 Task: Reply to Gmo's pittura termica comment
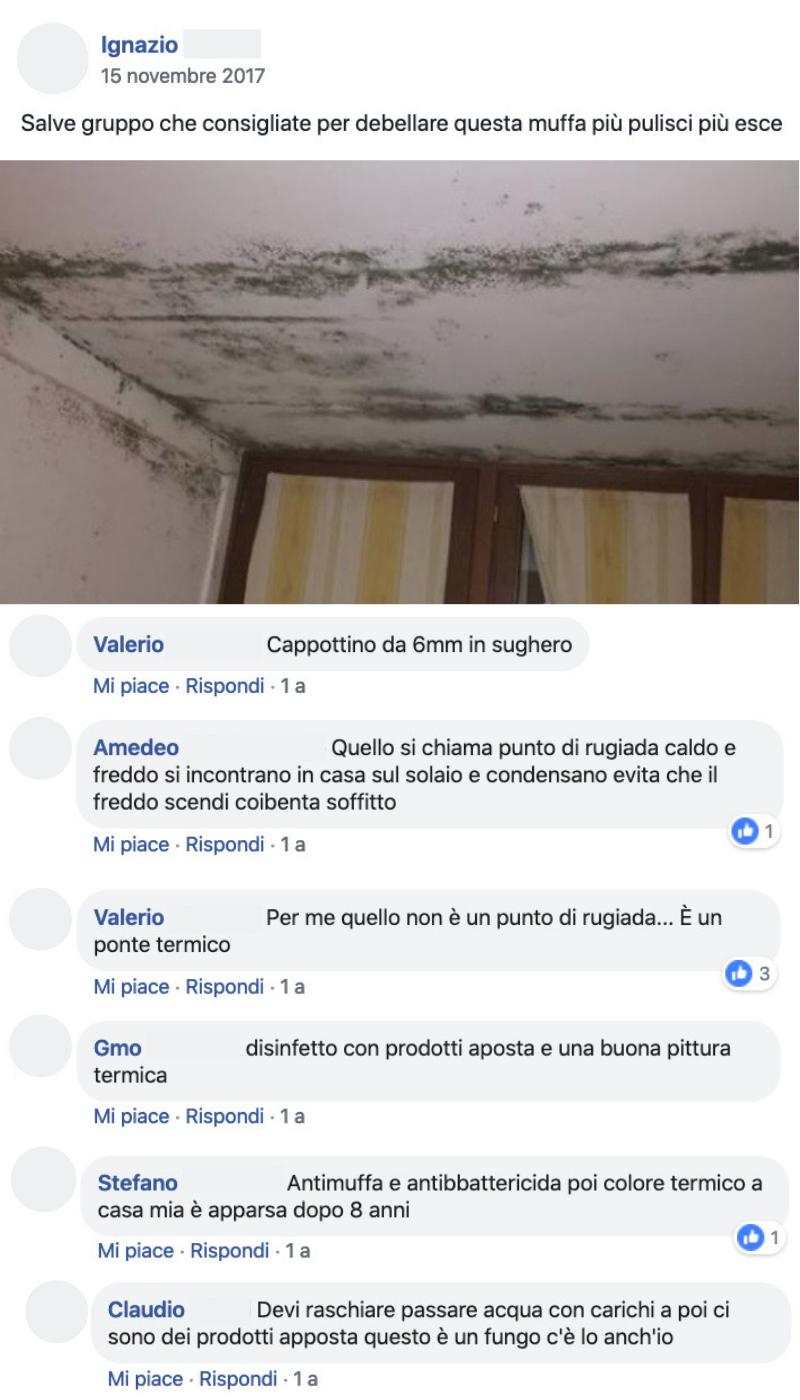coord(225,1116)
